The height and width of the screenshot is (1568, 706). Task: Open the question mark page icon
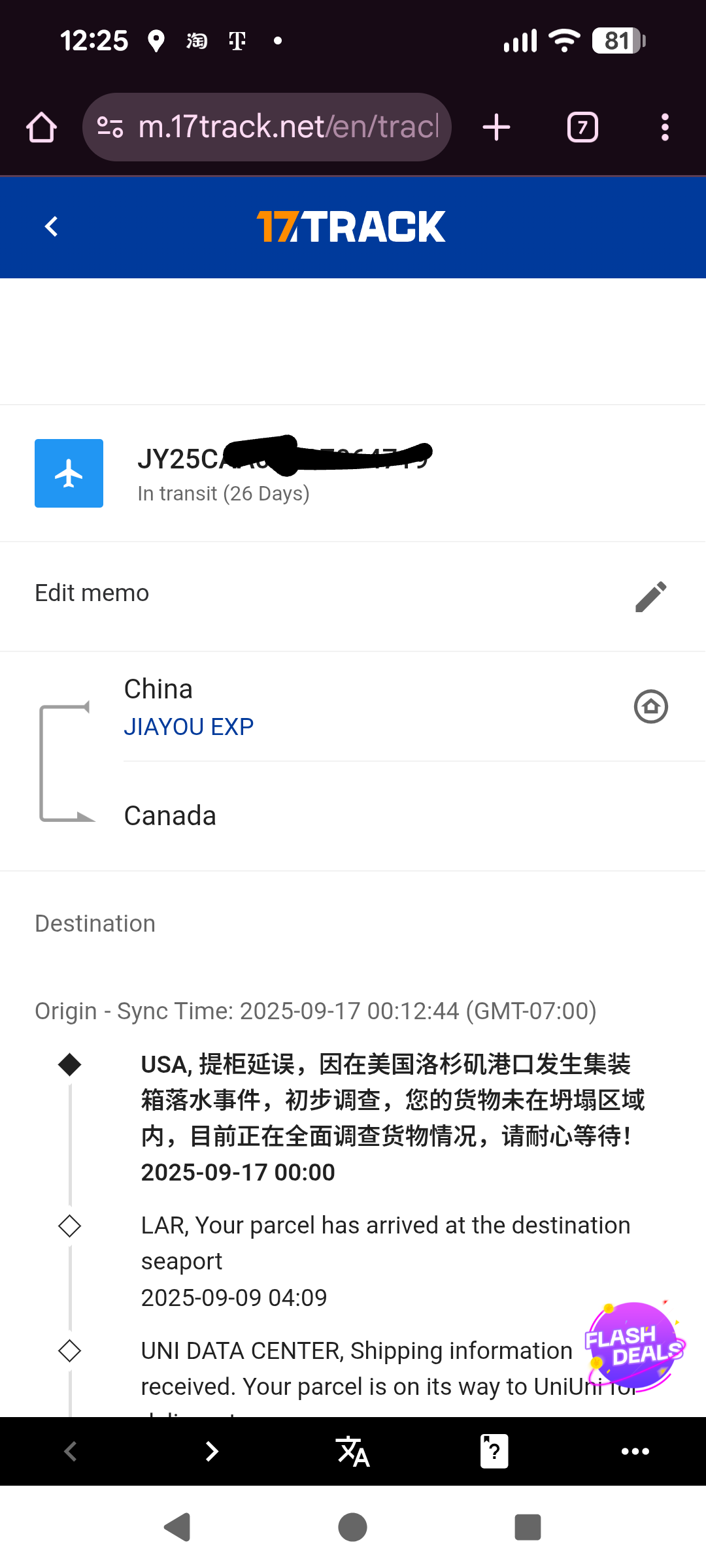pos(494,1452)
